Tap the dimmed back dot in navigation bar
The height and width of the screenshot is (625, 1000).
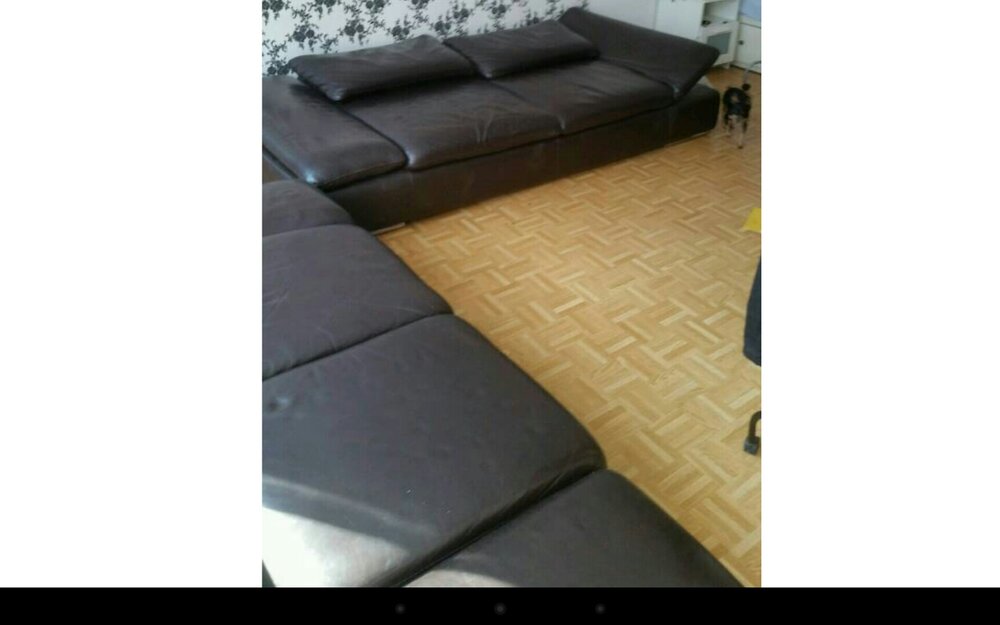(x=400, y=608)
